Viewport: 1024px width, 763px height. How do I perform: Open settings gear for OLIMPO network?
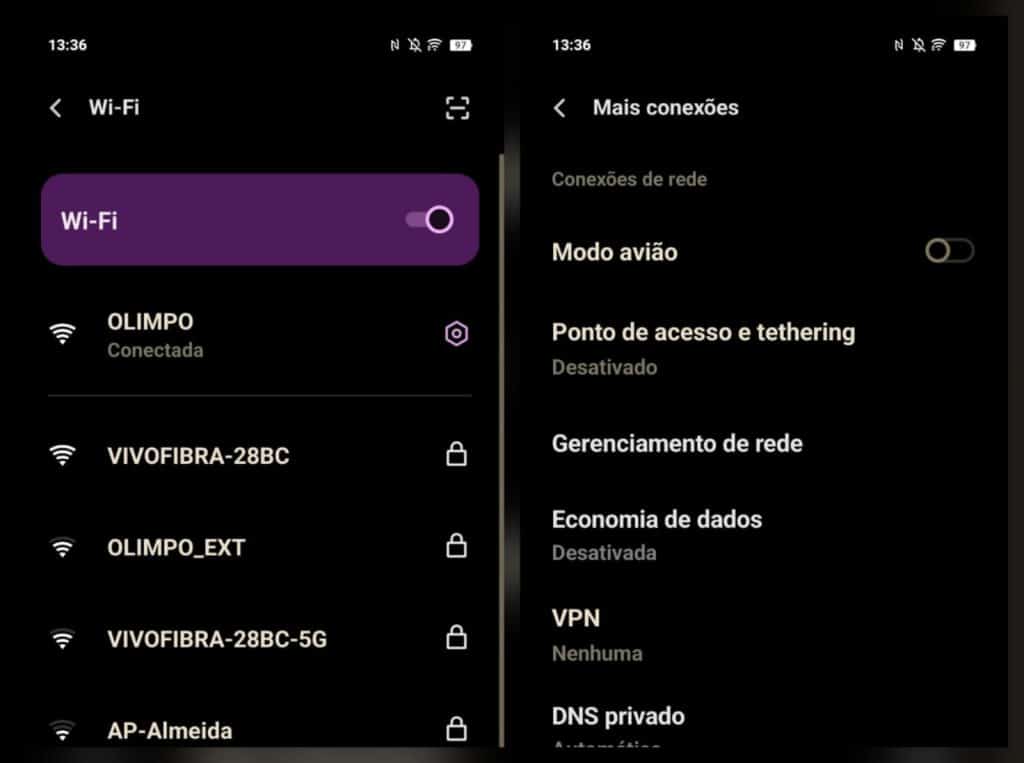pyautogui.click(x=456, y=334)
